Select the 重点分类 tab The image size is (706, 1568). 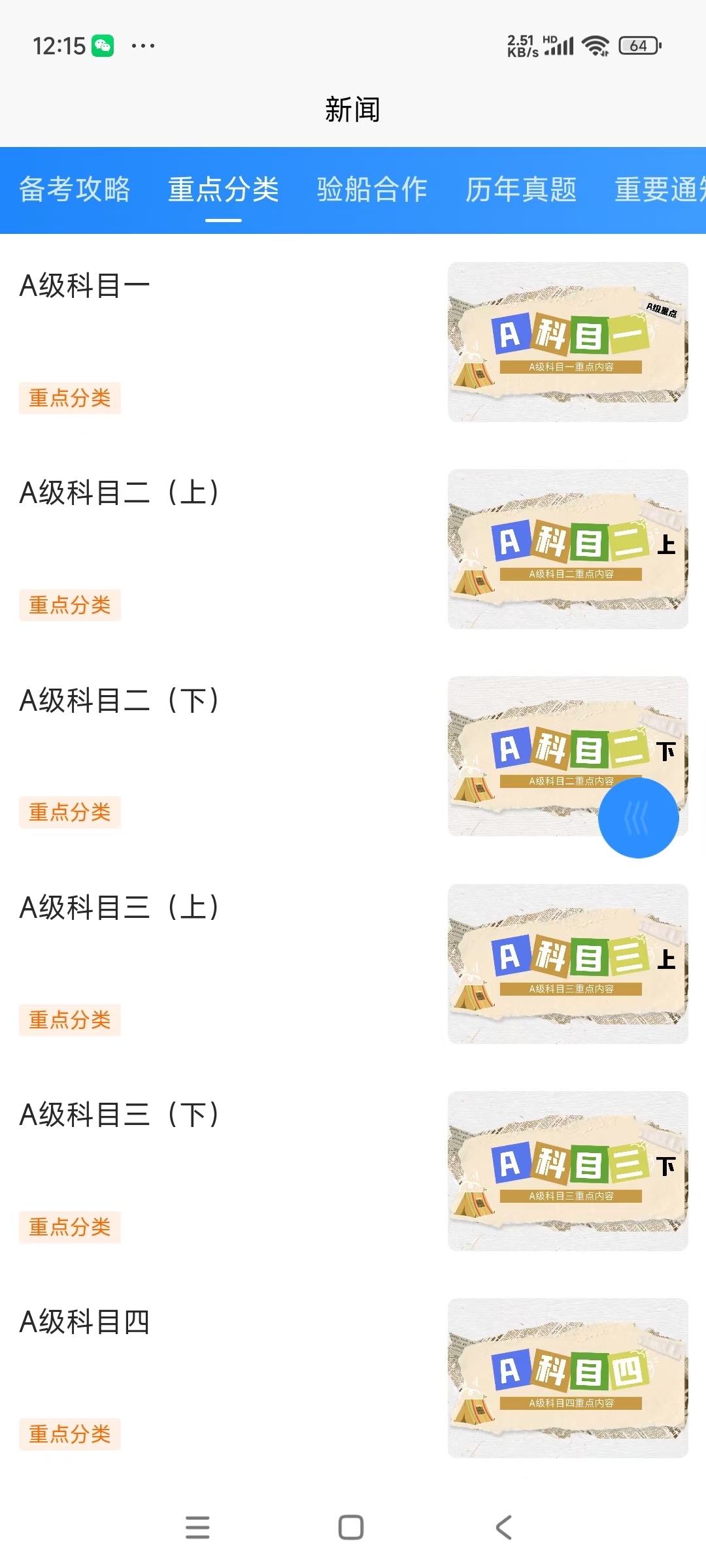(x=224, y=190)
